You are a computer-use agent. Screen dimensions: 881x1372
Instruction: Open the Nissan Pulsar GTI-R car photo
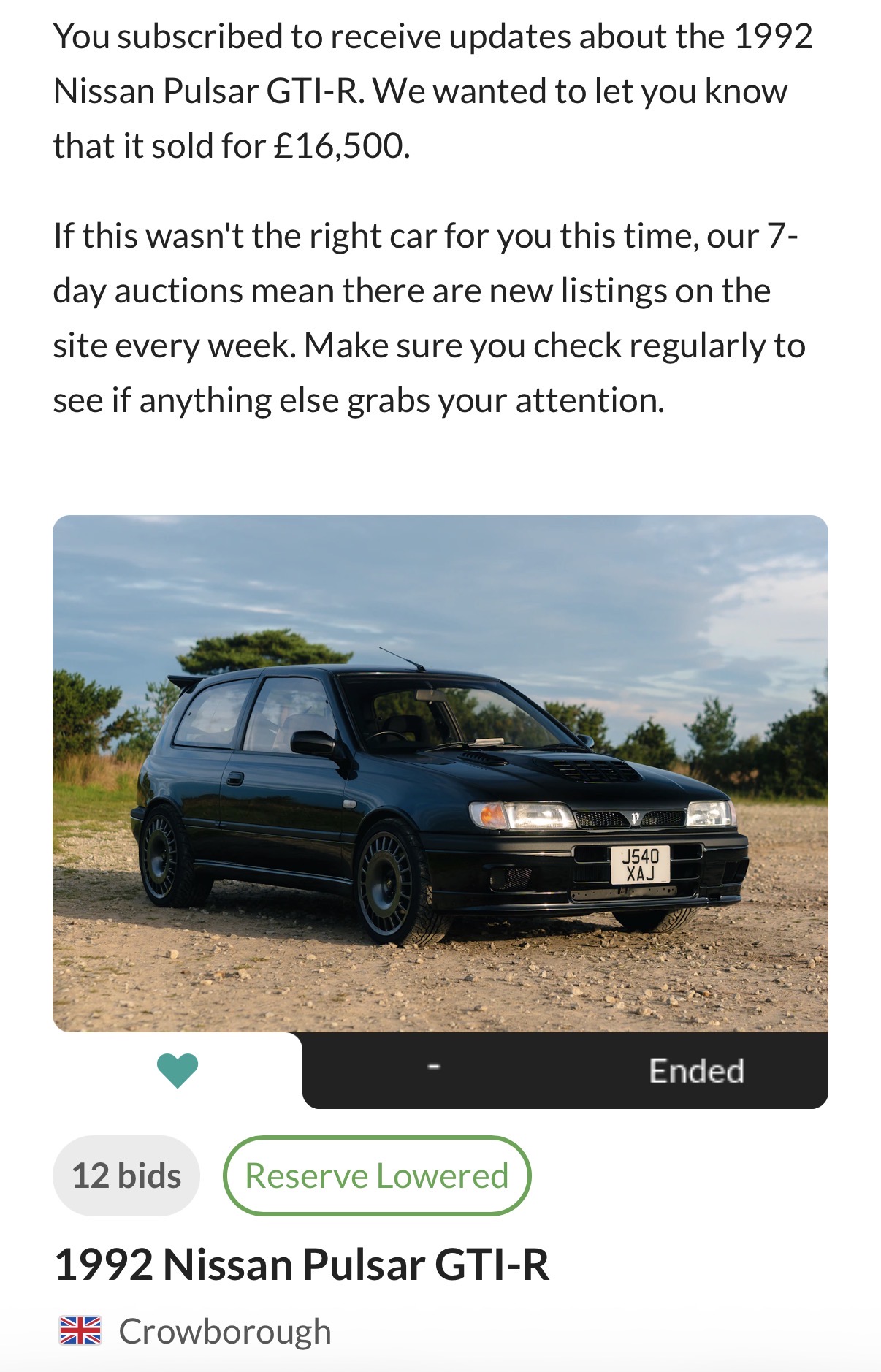click(x=440, y=773)
